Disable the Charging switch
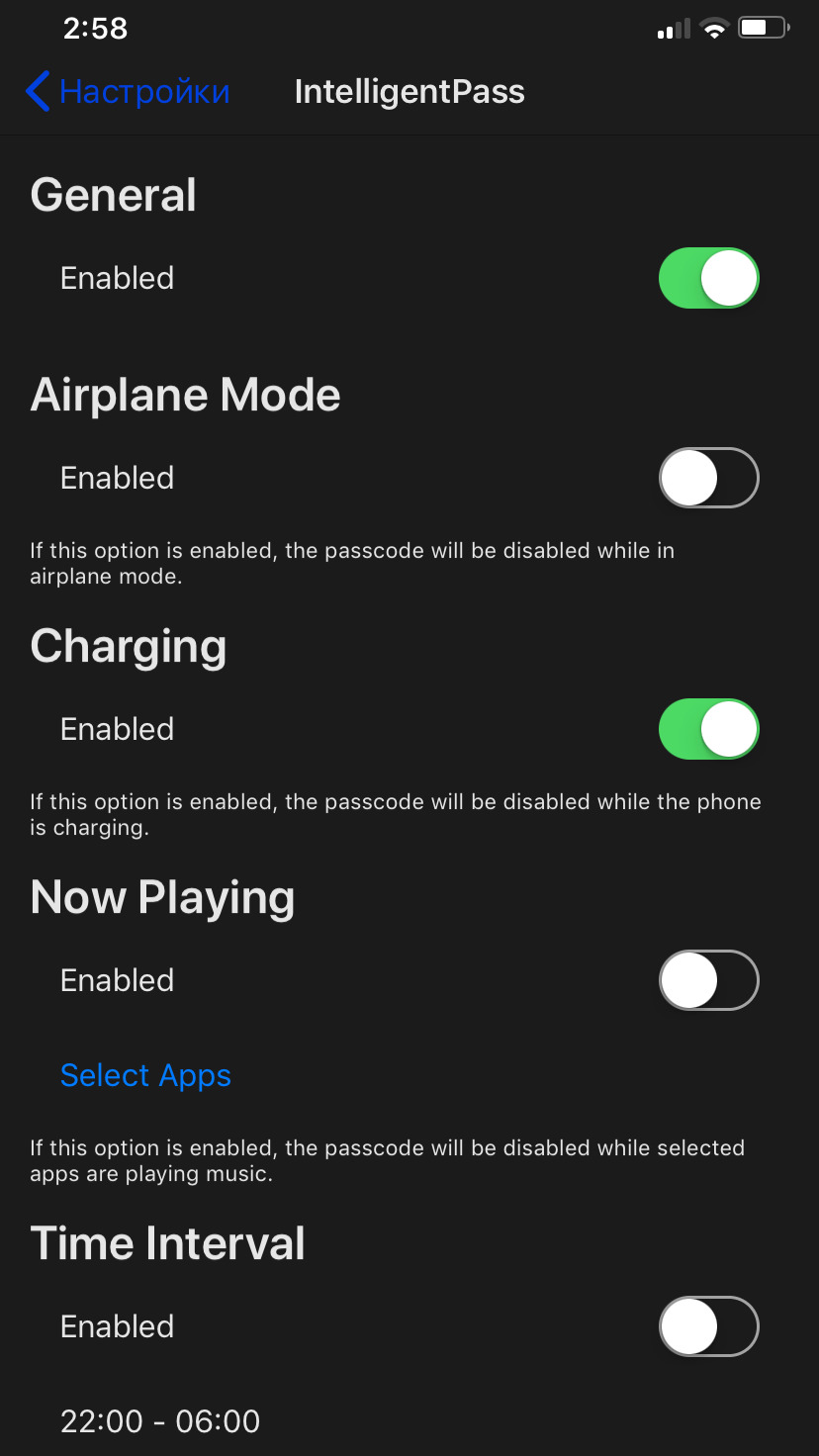The width and height of the screenshot is (819, 1456). 708,729
